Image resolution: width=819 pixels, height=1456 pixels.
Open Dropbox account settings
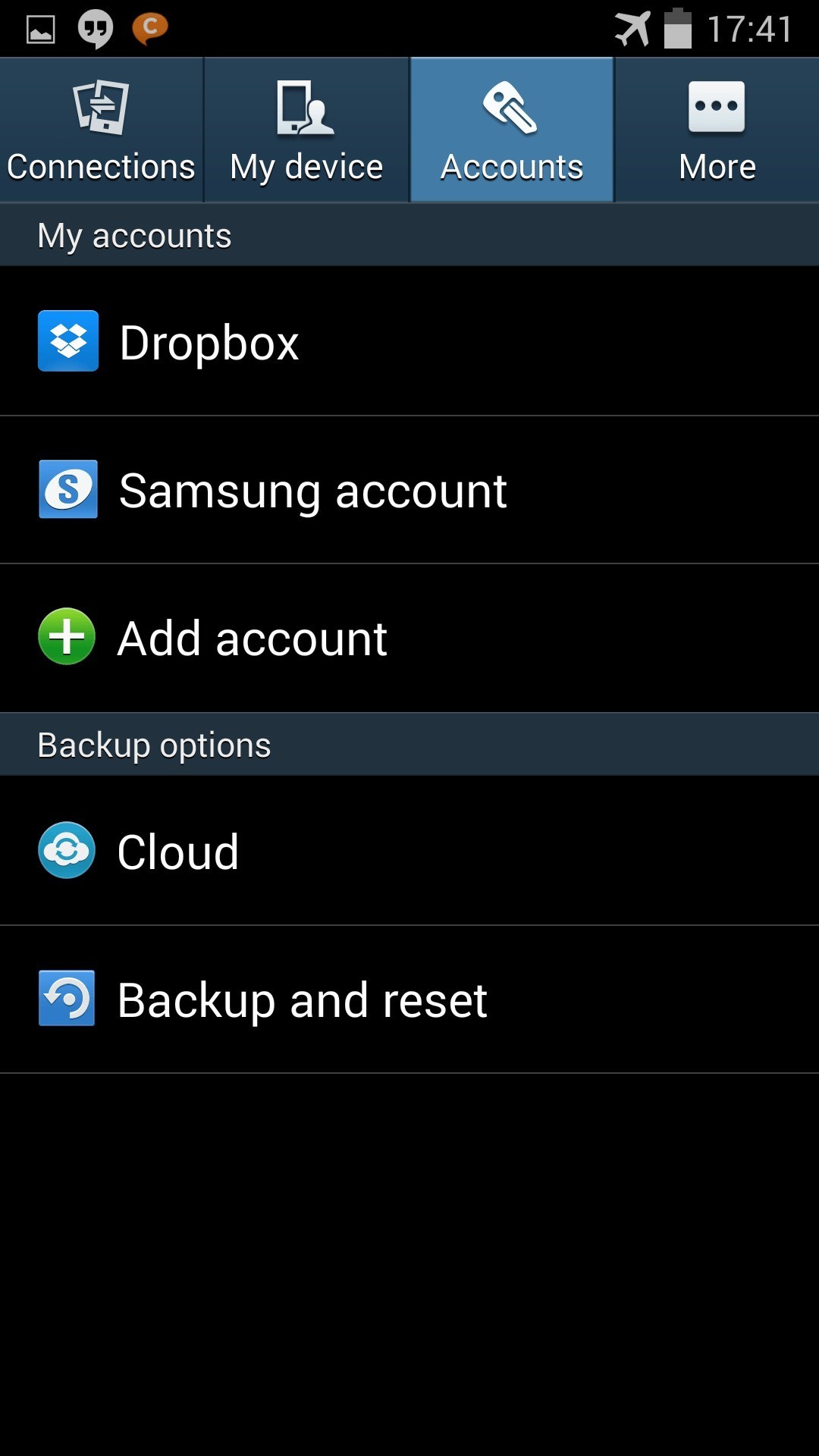tap(409, 341)
